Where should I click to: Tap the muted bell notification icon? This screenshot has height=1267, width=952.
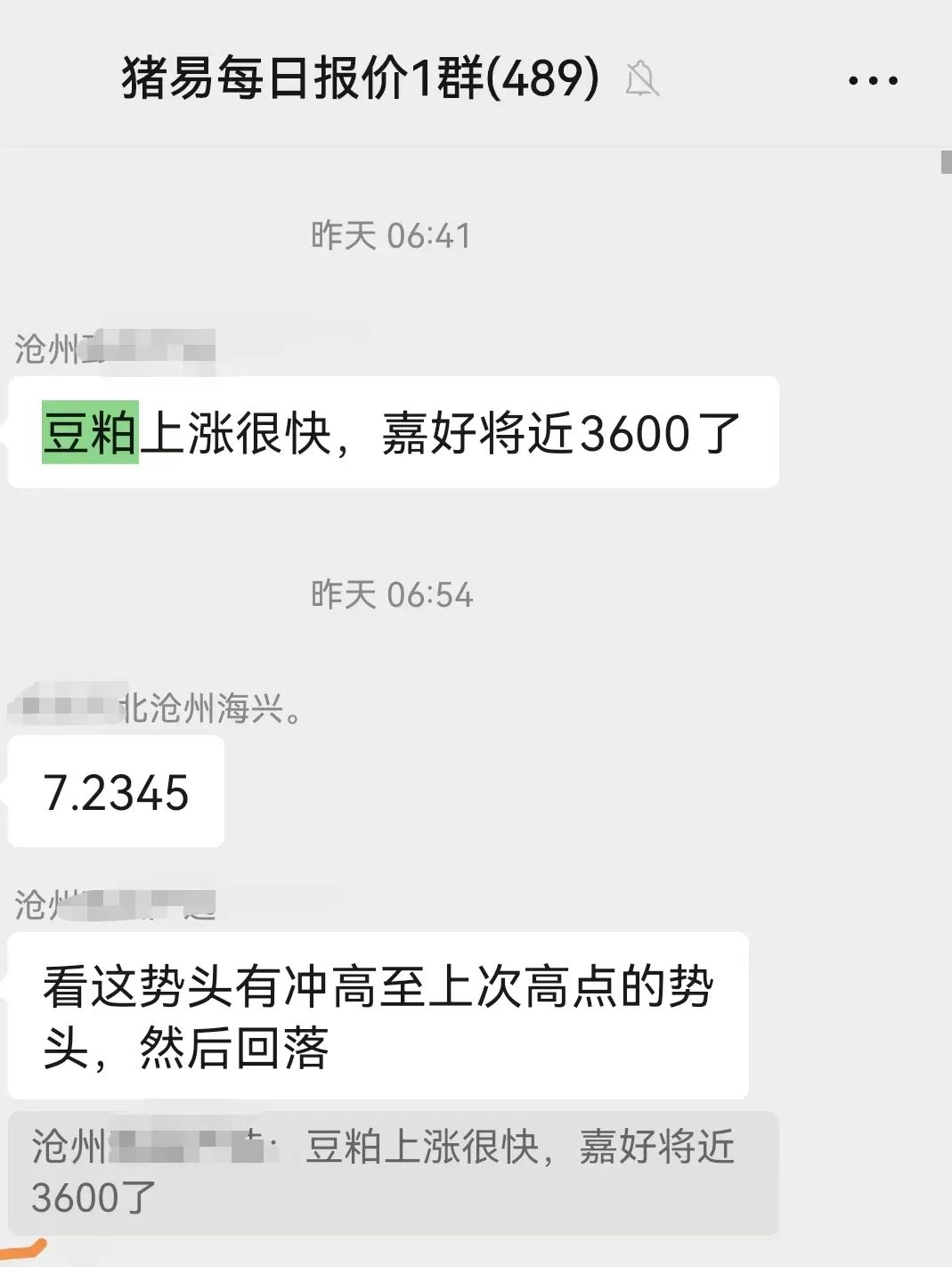point(645,80)
